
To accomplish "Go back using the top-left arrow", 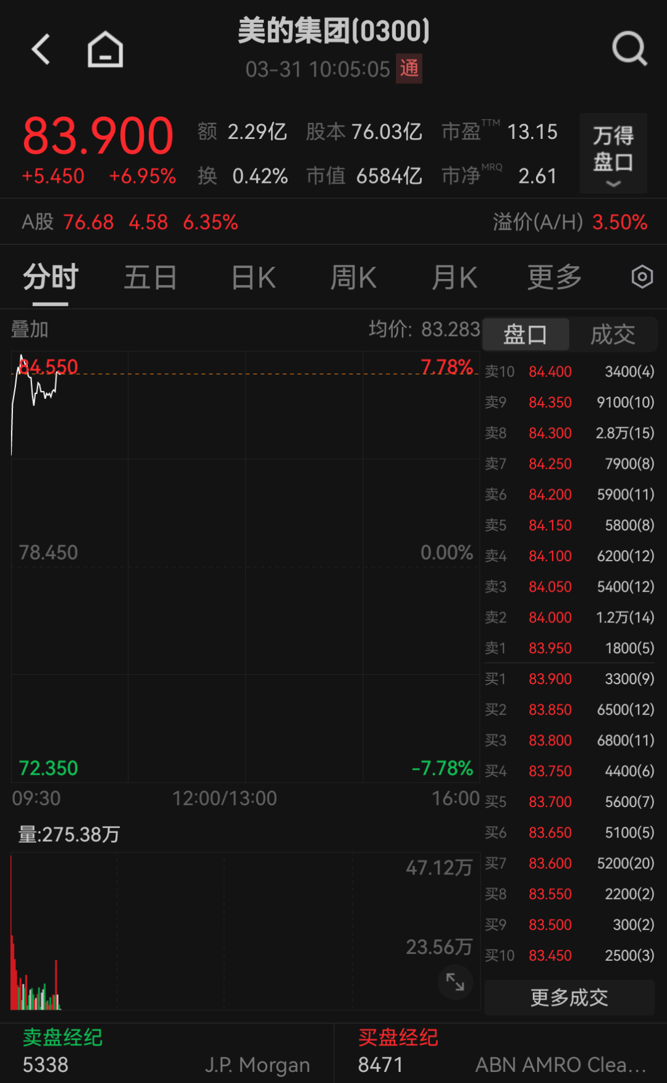I will click(x=41, y=49).
